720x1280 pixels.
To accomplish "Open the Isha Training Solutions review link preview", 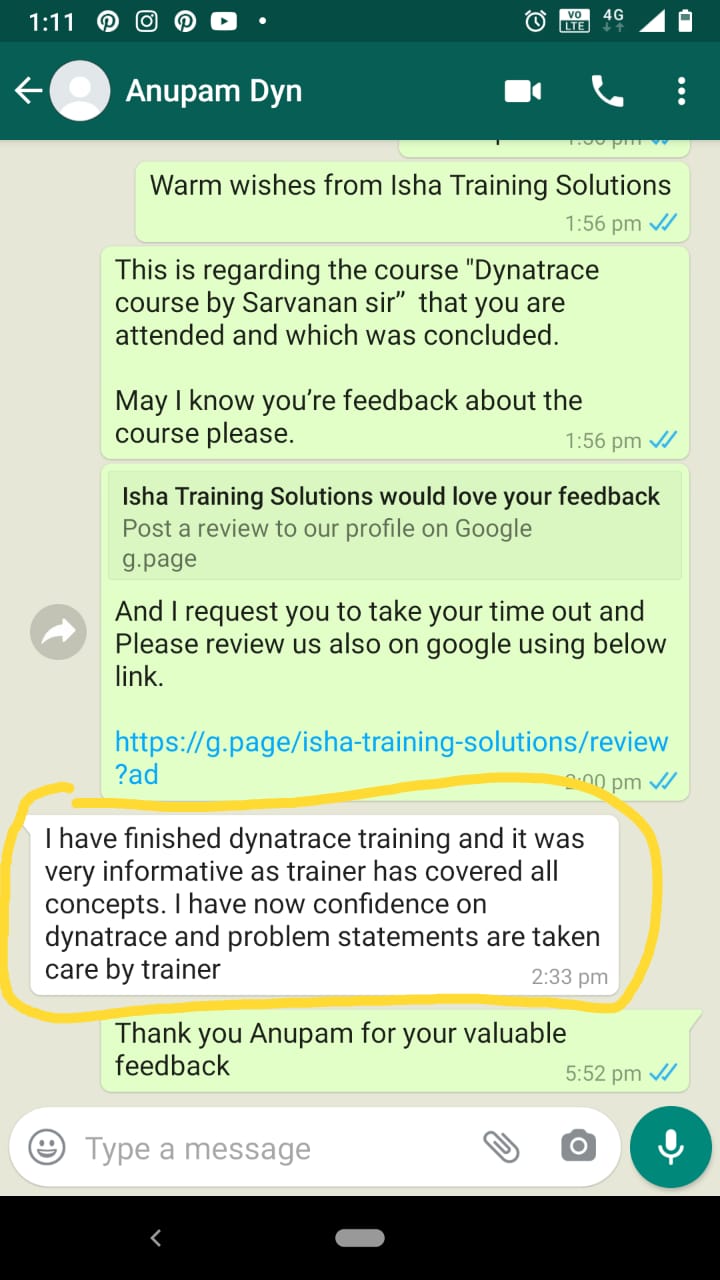I will click(x=395, y=526).
